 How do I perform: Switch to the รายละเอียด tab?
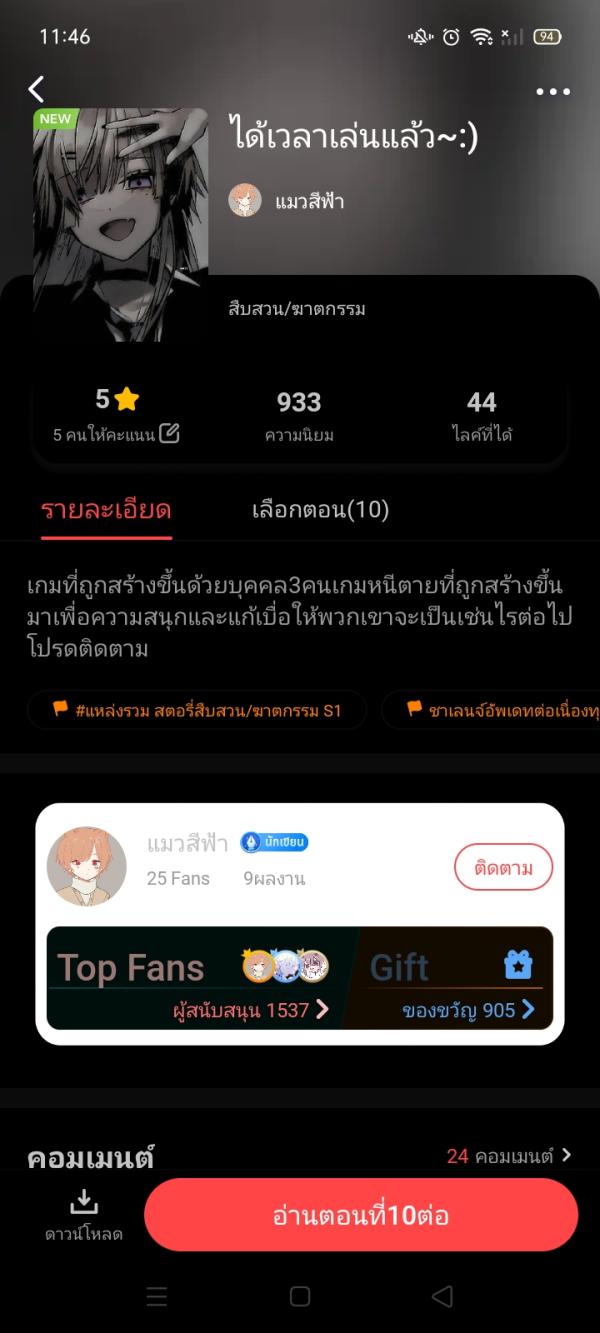pyautogui.click(x=106, y=510)
